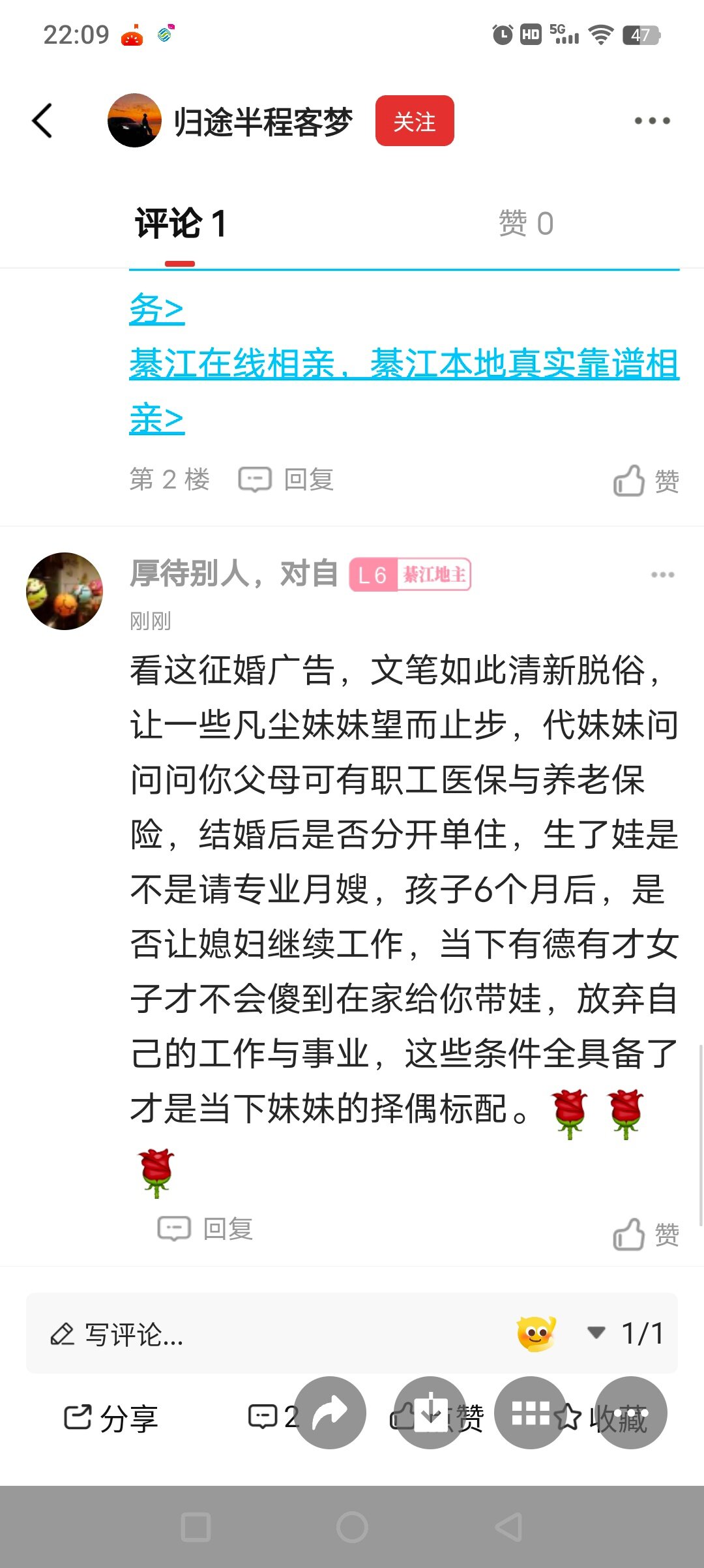Like the comment about 征婚广告
Image resolution: width=704 pixels, height=1568 pixels.
646,1234
